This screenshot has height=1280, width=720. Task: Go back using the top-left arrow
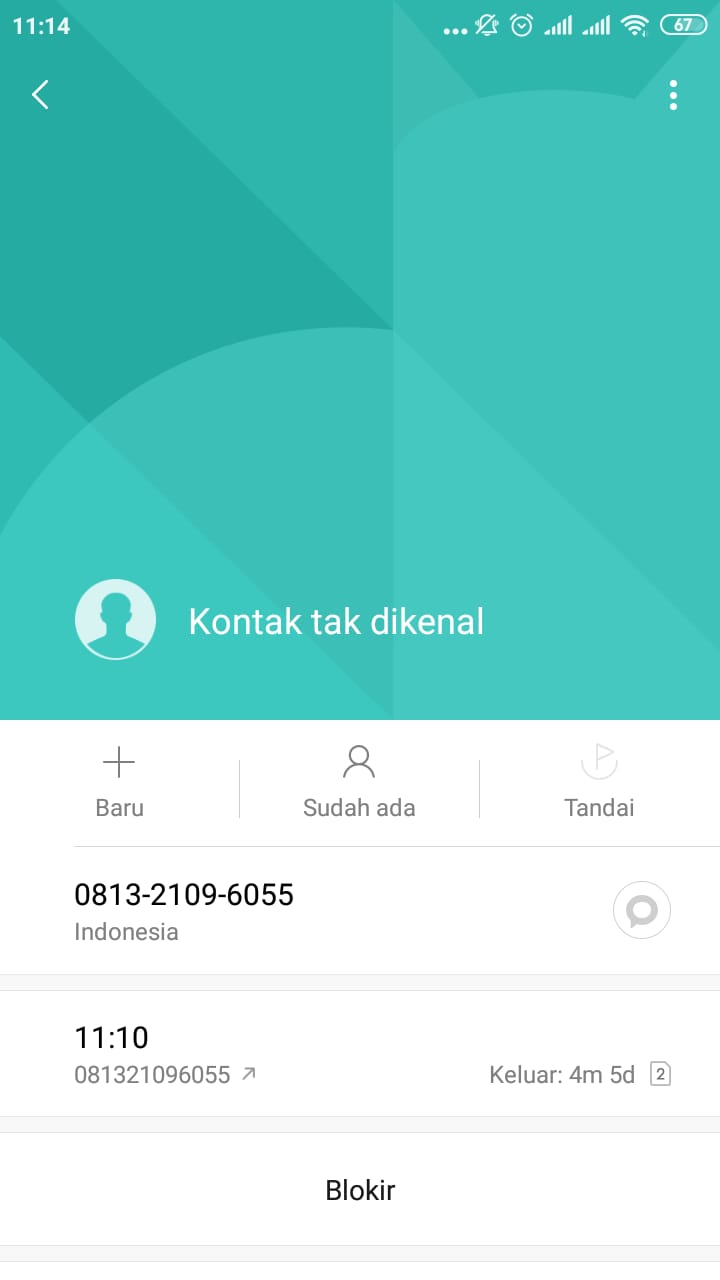[x=40, y=95]
